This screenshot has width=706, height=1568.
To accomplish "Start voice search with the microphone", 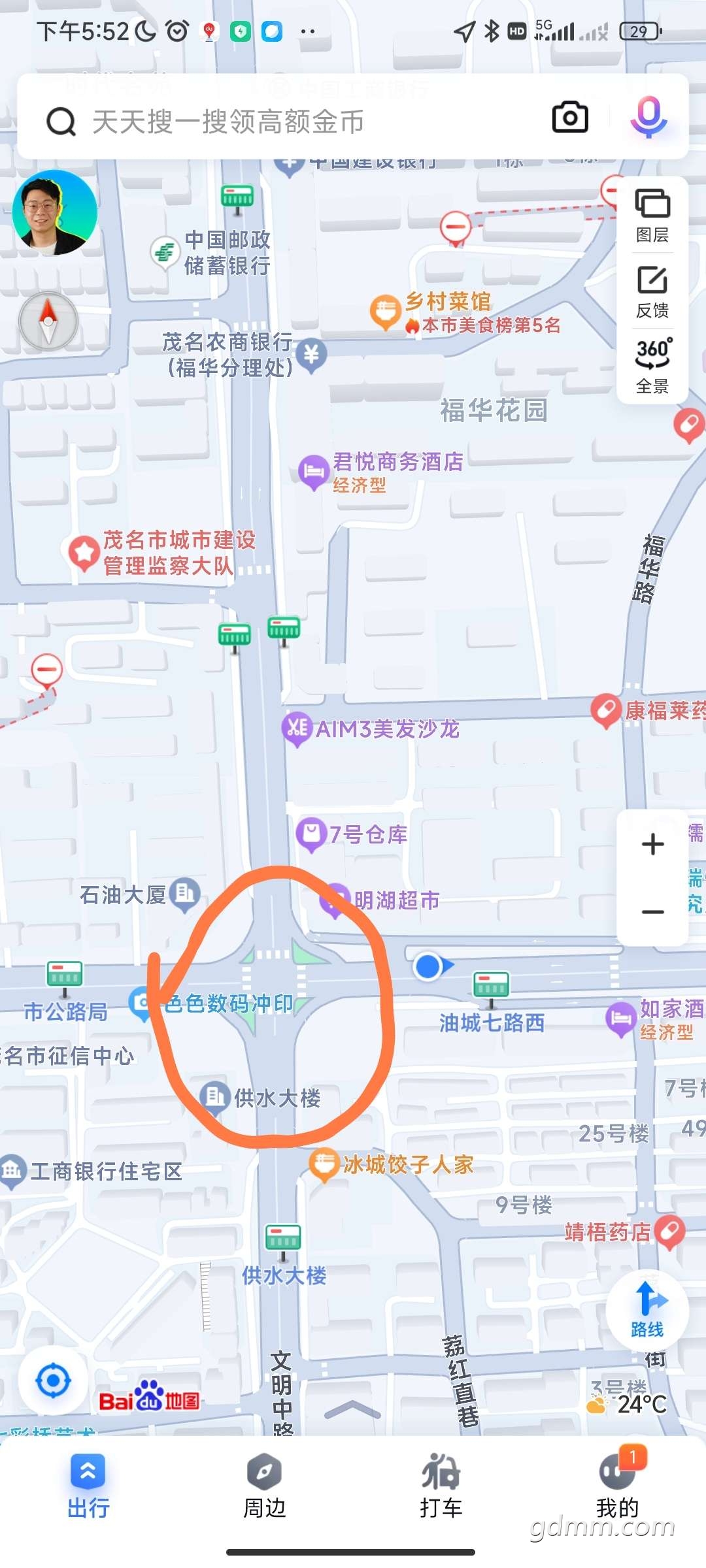I will [x=648, y=118].
